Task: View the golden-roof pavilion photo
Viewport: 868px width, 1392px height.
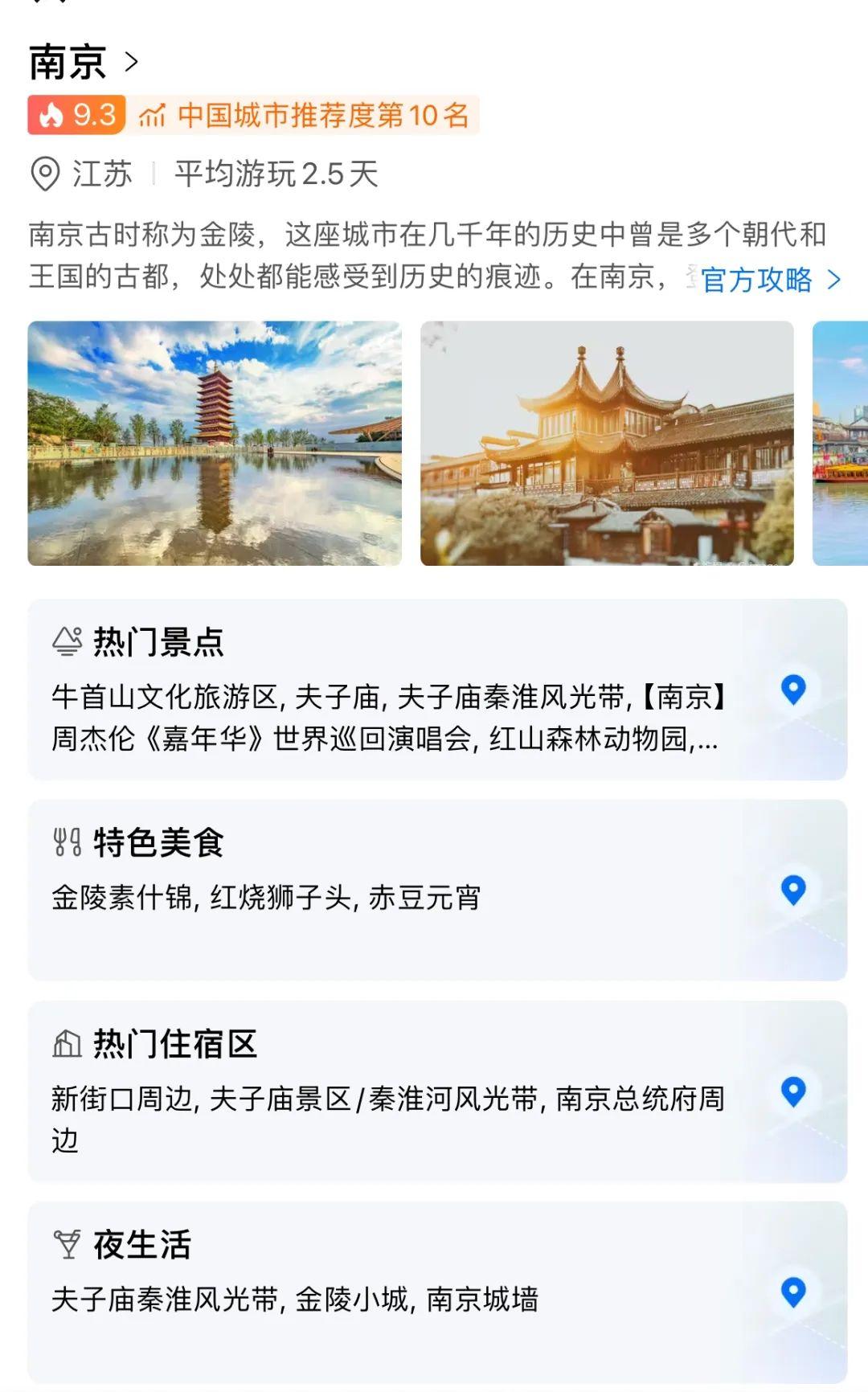Action: tap(607, 444)
